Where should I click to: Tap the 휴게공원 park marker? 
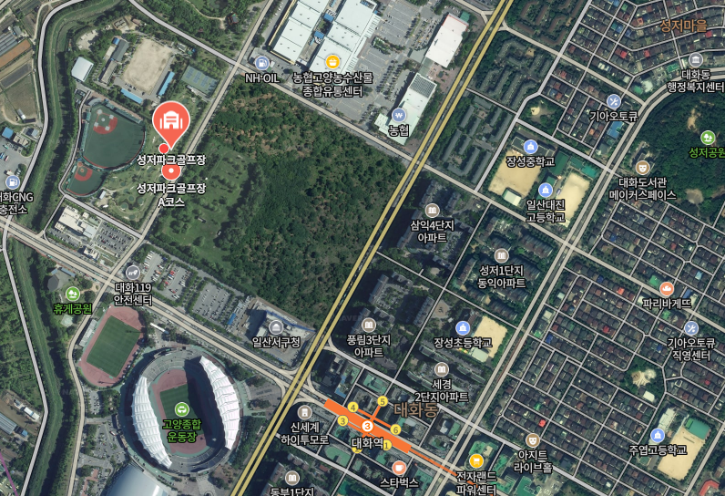(x=72, y=295)
